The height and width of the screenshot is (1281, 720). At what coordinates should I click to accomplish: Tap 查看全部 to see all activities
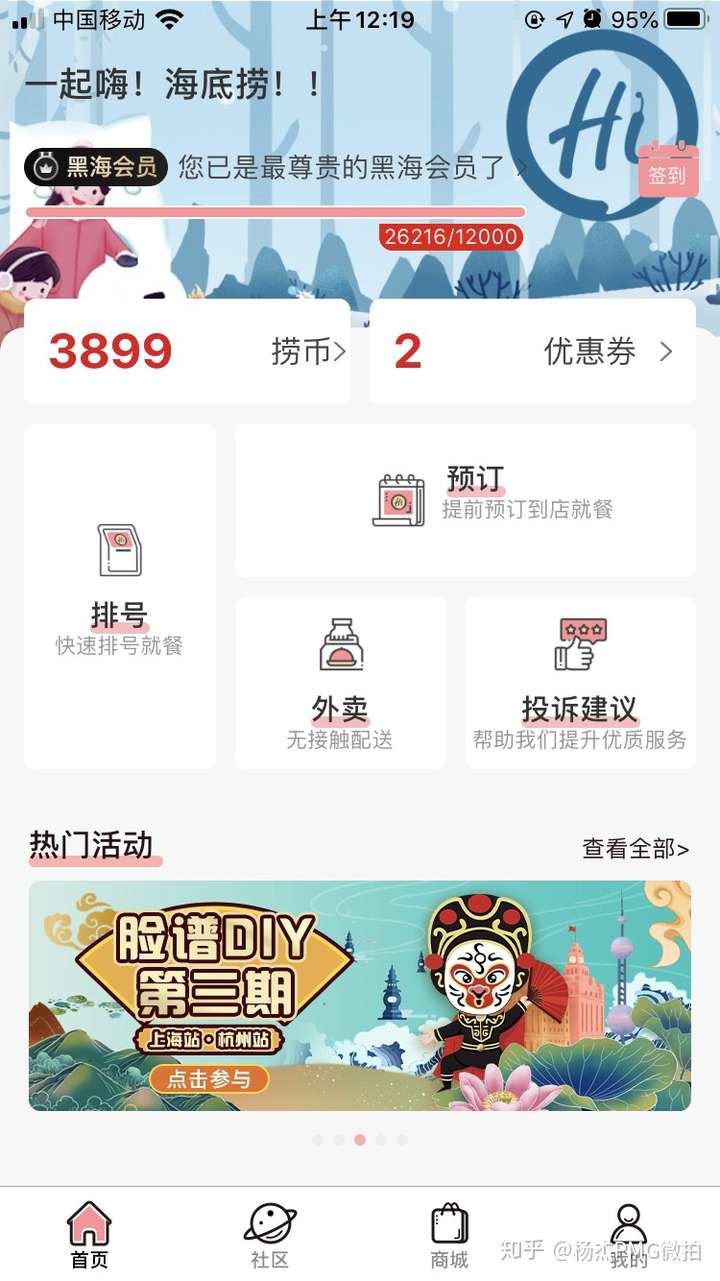pyautogui.click(x=635, y=849)
